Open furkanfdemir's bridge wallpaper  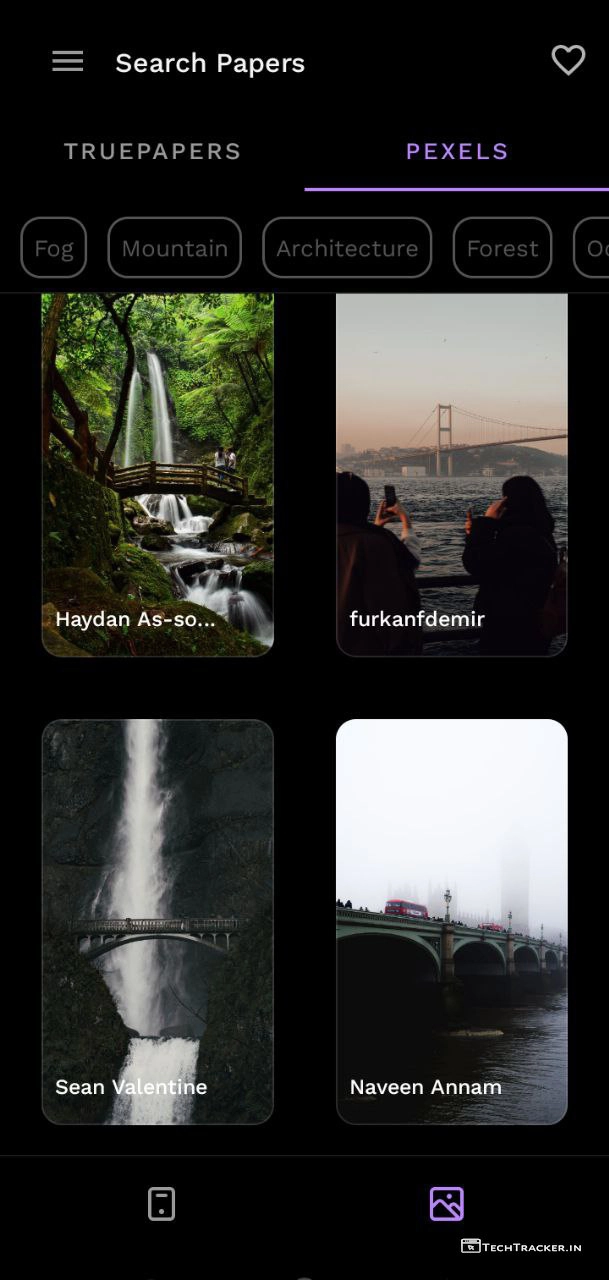tap(452, 475)
